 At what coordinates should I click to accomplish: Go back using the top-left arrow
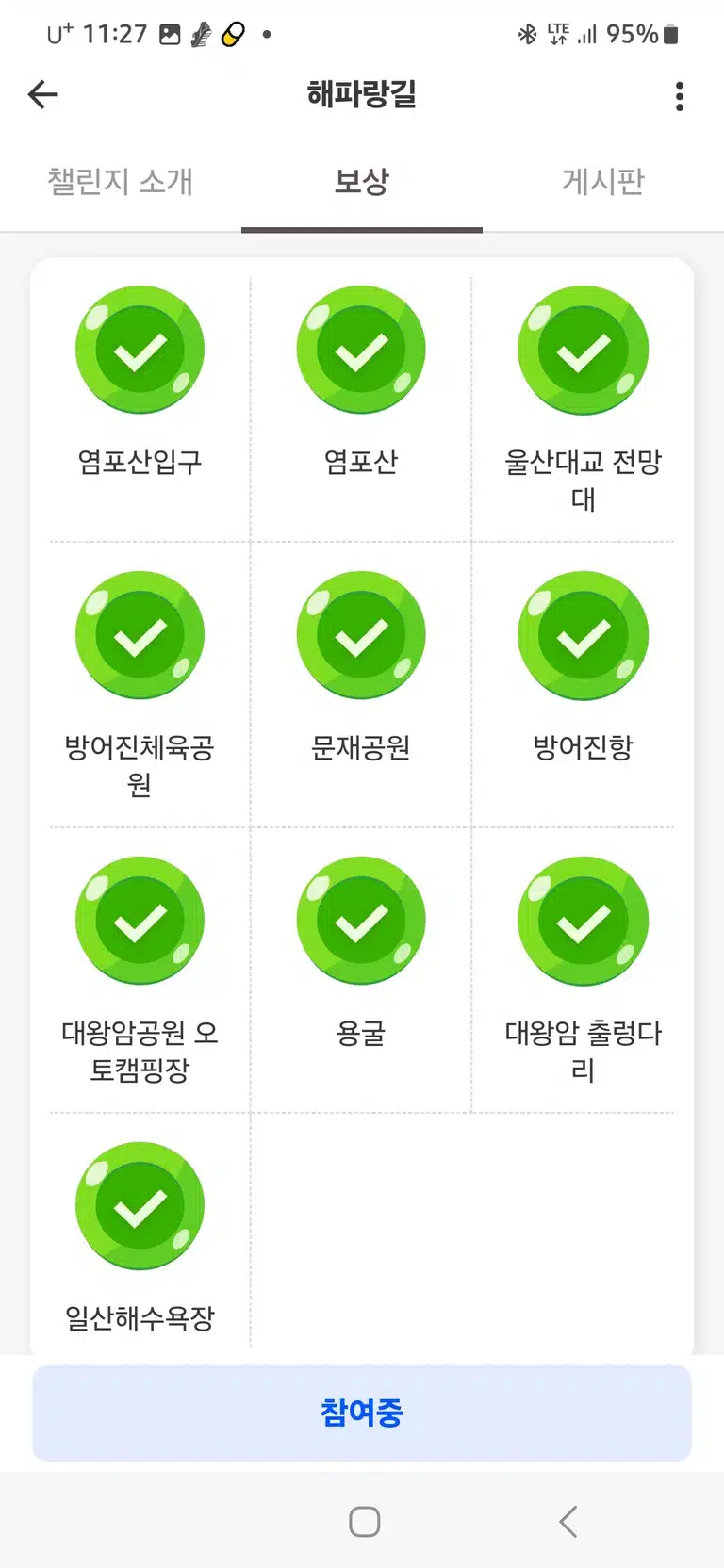[x=42, y=94]
